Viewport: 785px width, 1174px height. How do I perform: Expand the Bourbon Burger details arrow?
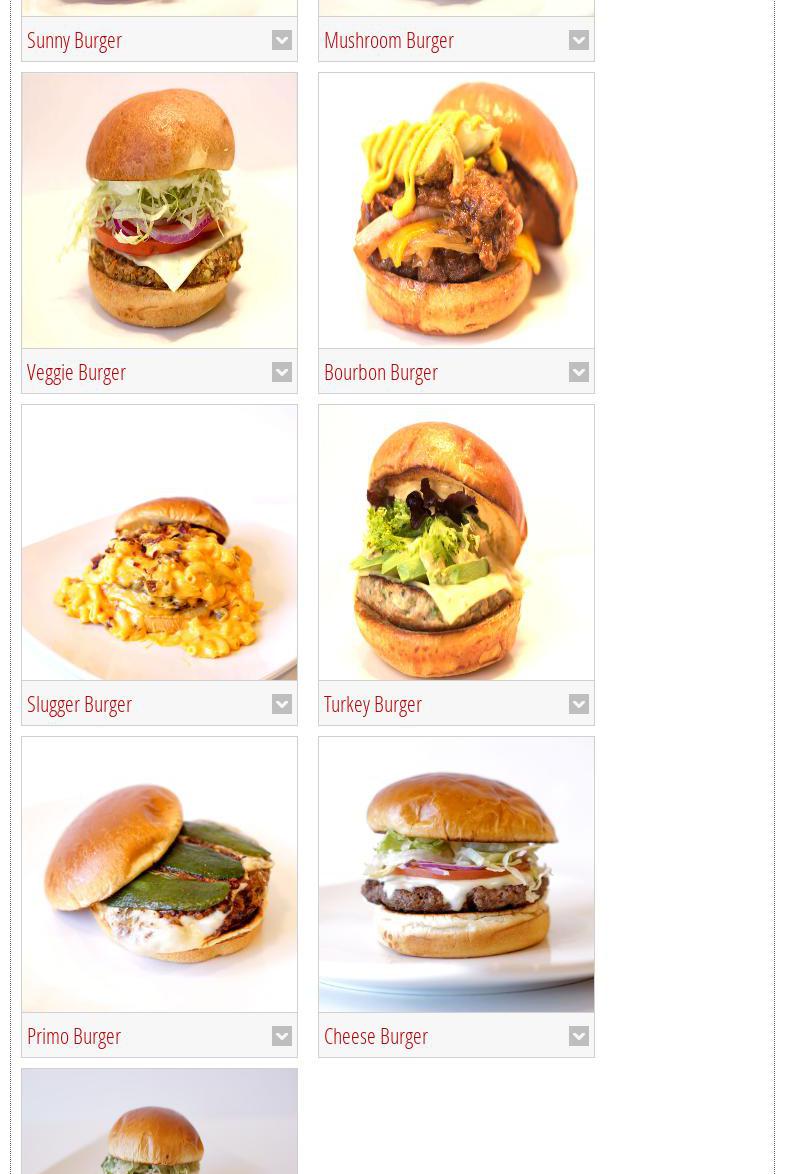[x=579, y=372]
